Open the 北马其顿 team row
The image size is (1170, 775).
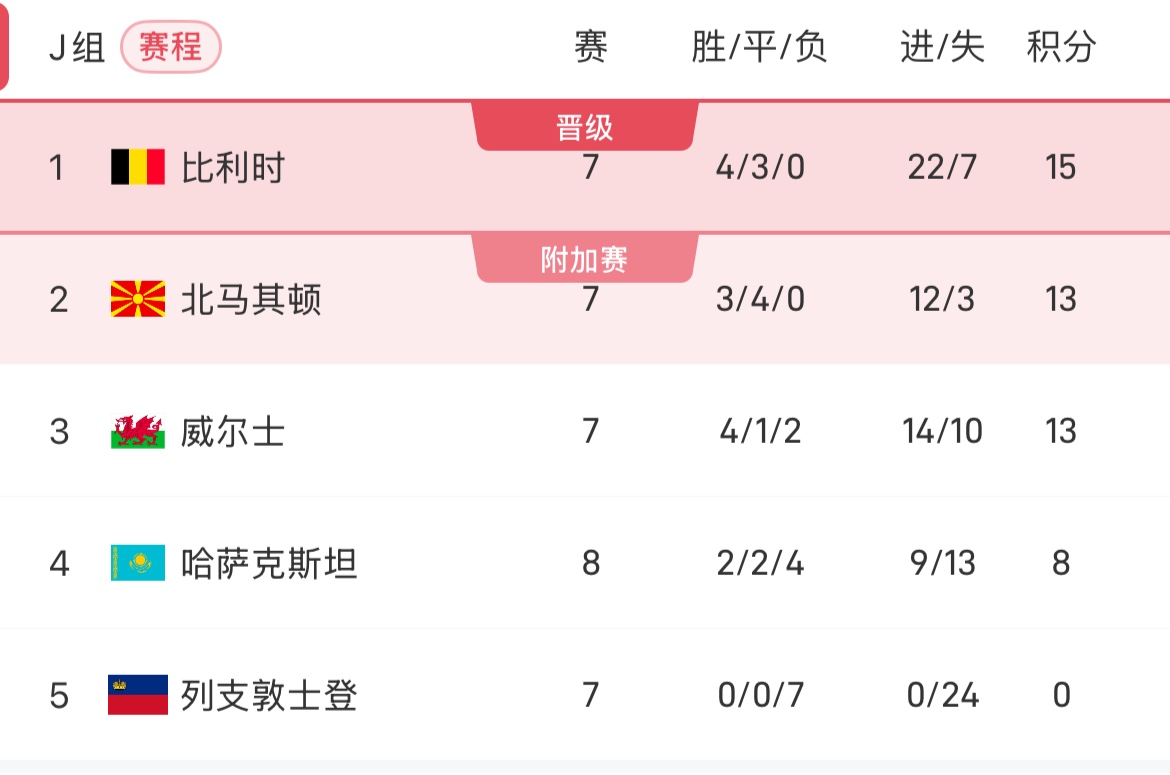251,299
